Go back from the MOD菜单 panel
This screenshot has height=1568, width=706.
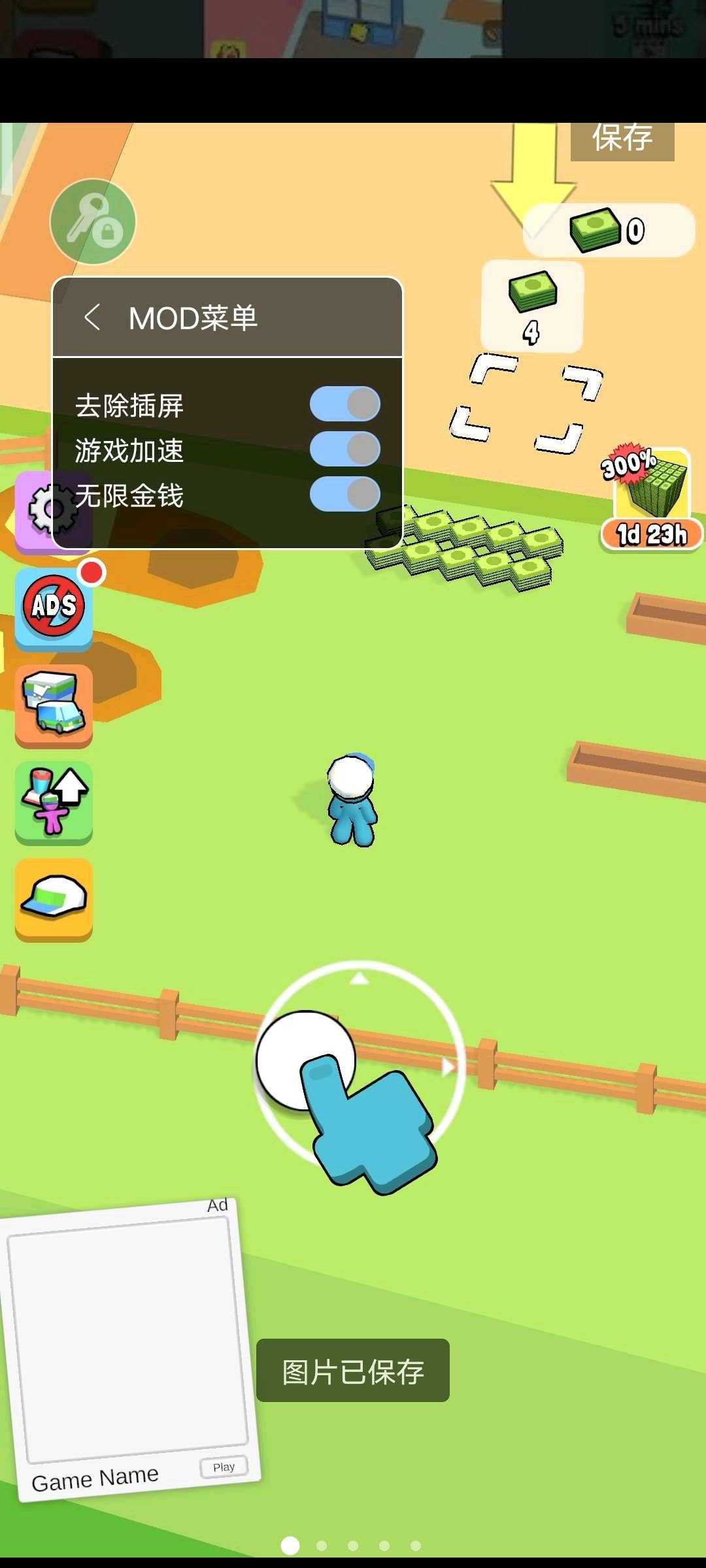92,318
